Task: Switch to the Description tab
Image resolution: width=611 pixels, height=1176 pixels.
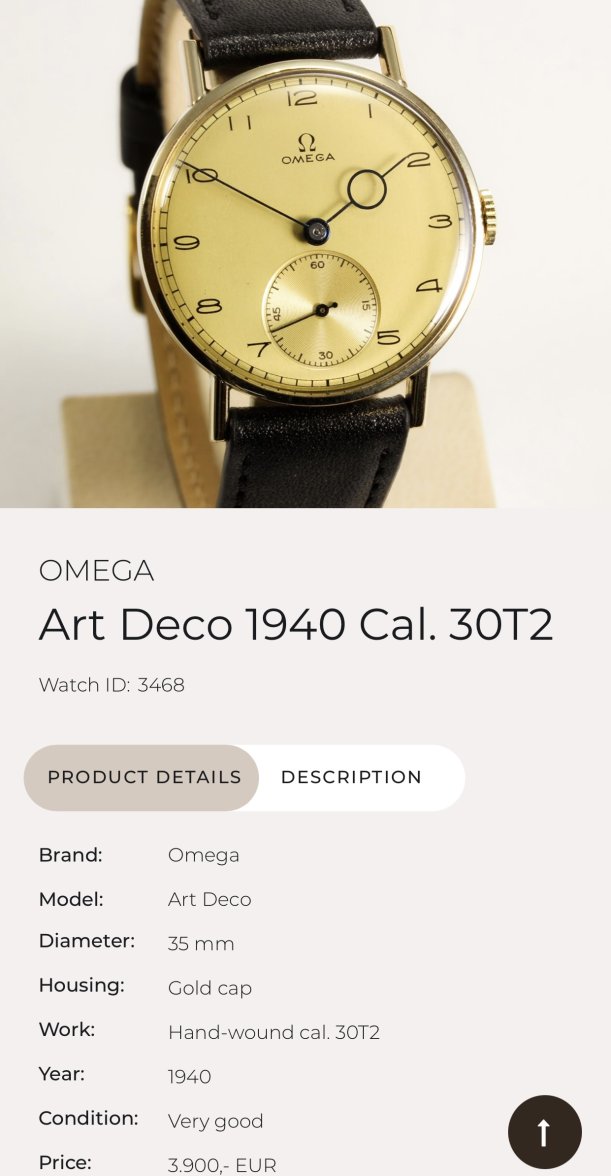Action: tap(351, 777)
